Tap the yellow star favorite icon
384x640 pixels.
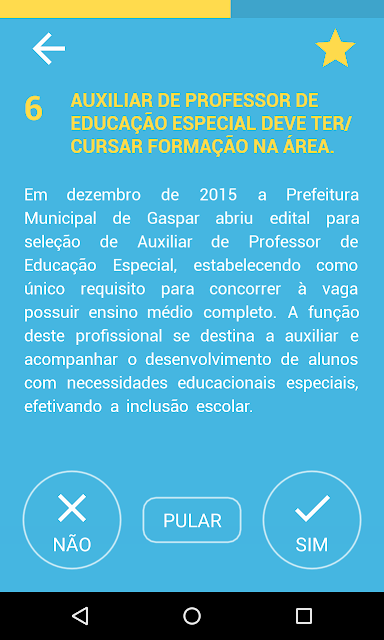[x=335, y=48]
